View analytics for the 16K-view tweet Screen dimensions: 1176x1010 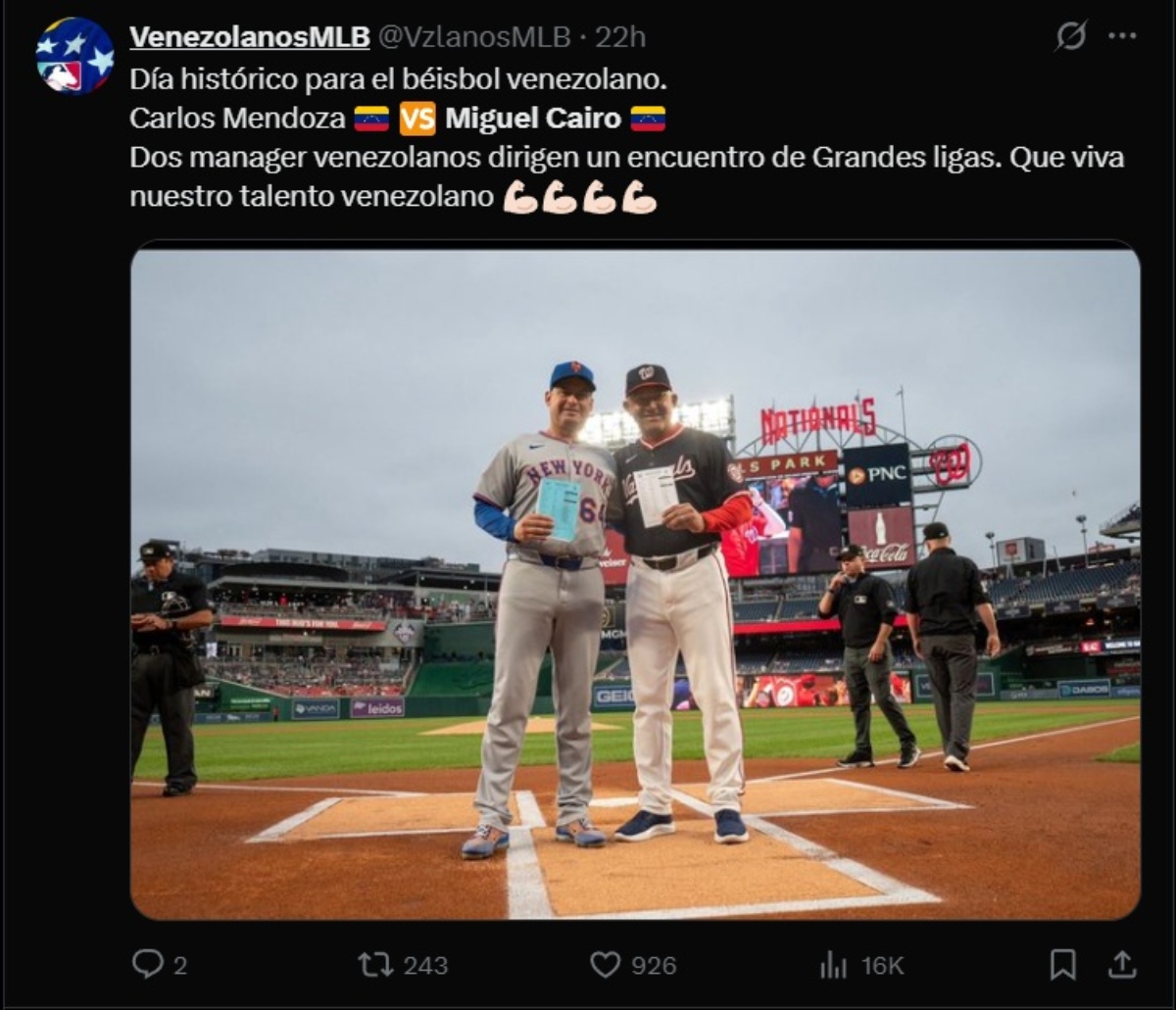click(x=834, y=965)
